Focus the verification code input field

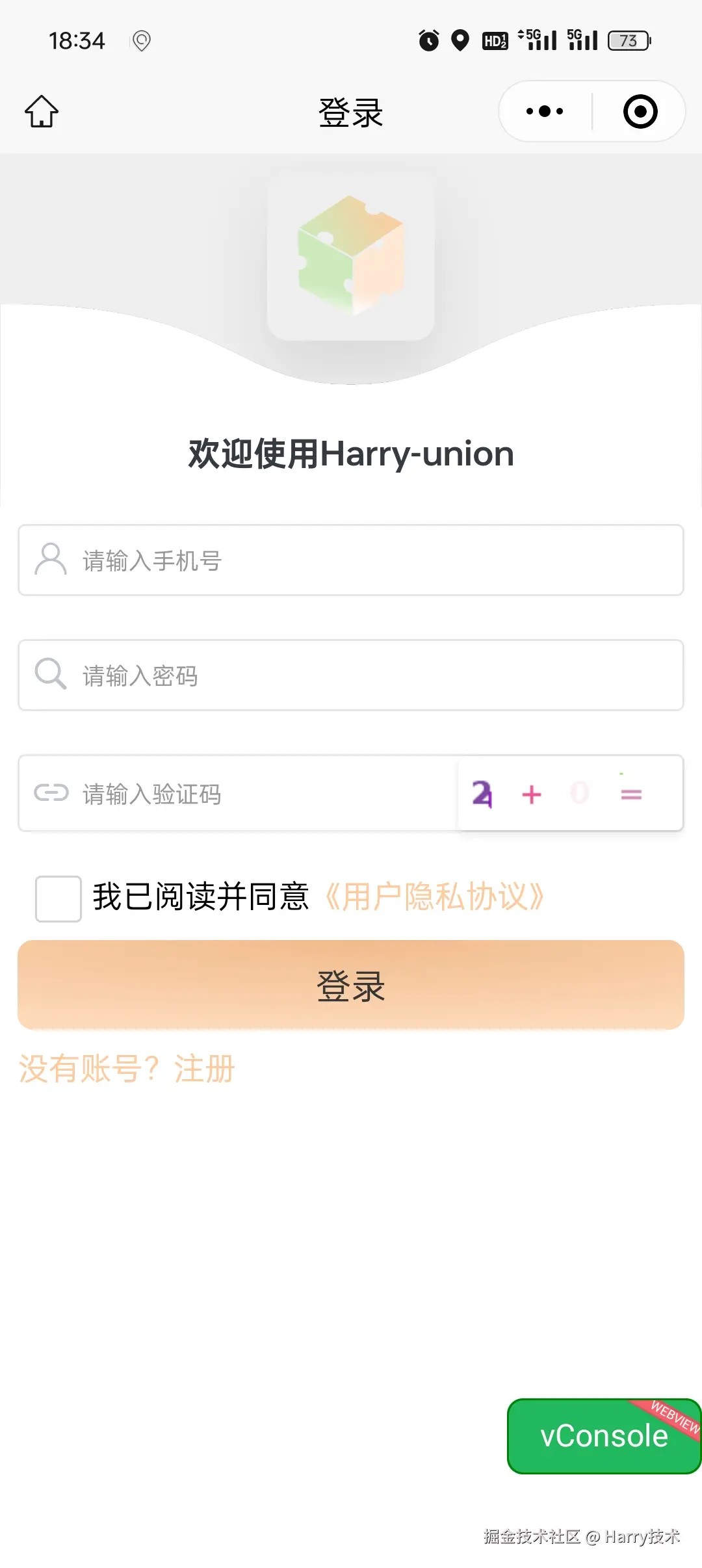point(260,794)
